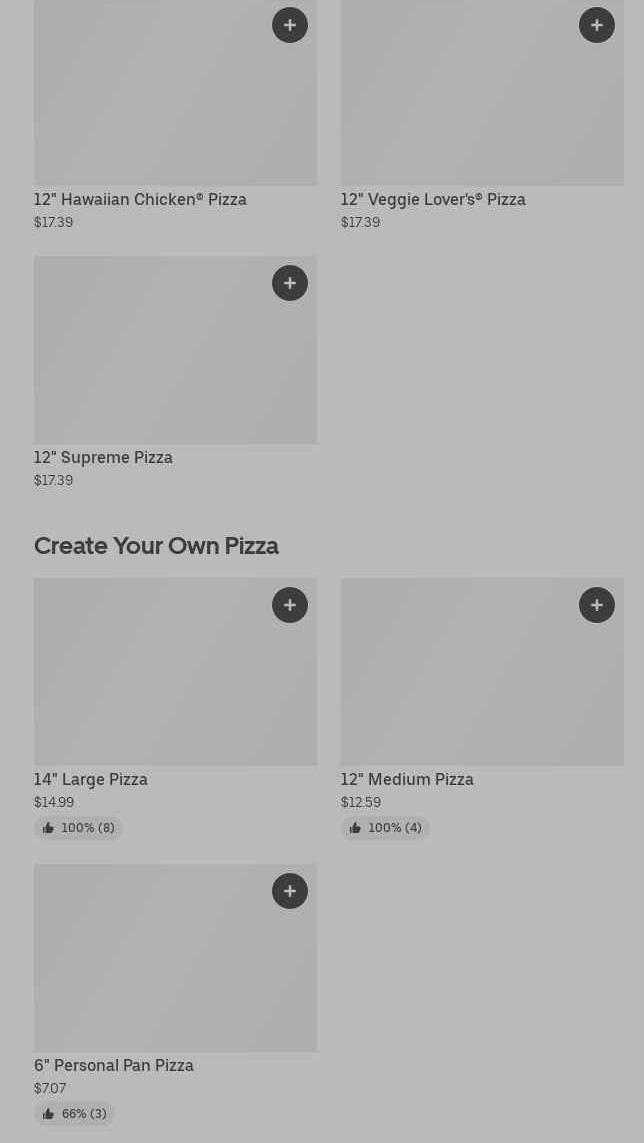644x1143 pixels.
Task: Open the 12" Hawaiian Chicken Pizza item
Action: [x=140, y=199]
